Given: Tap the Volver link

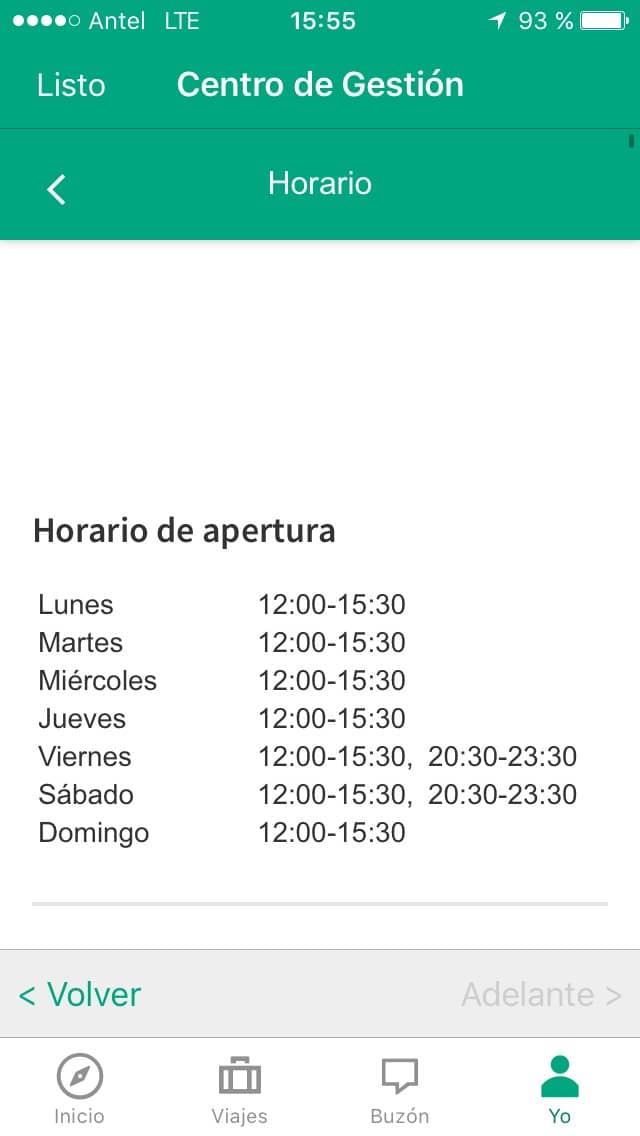Looking at the screenshot, I should [80, 994].
